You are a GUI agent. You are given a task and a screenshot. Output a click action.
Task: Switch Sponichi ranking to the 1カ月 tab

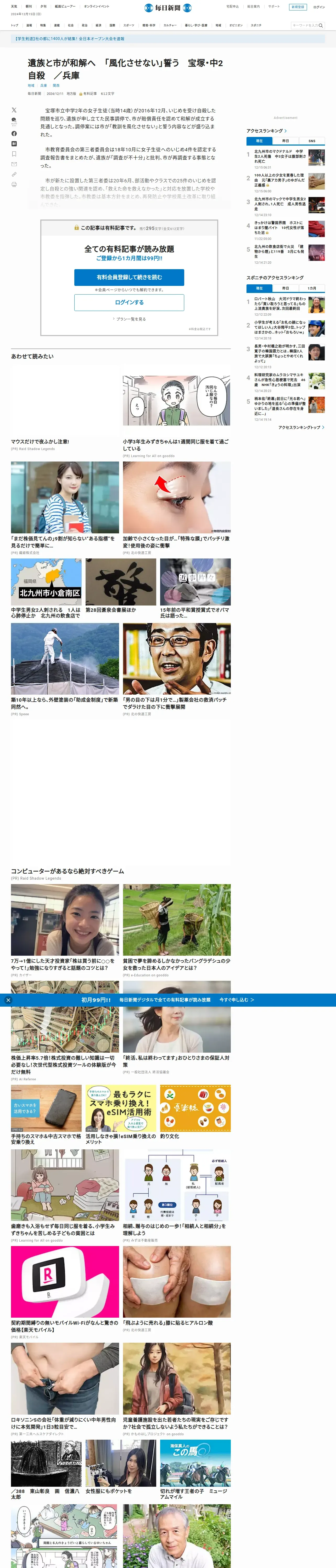point(312,288)
